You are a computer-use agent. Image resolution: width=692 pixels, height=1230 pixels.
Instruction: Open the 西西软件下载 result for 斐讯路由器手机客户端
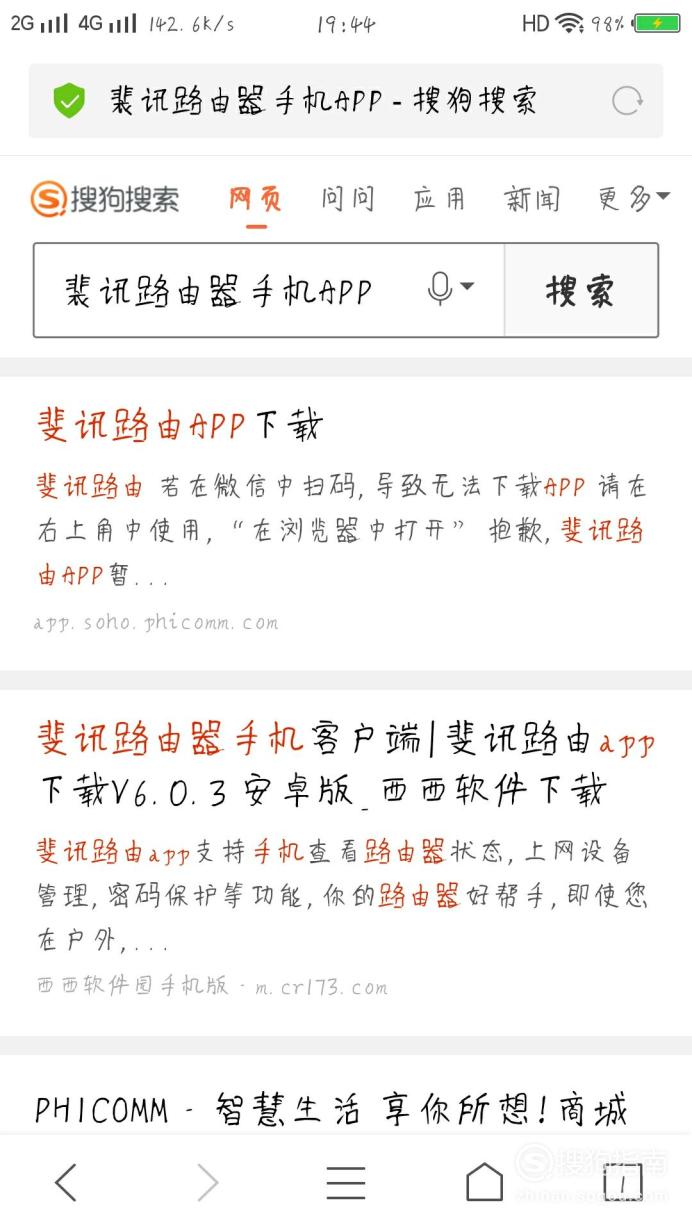[x=346, y=765]
